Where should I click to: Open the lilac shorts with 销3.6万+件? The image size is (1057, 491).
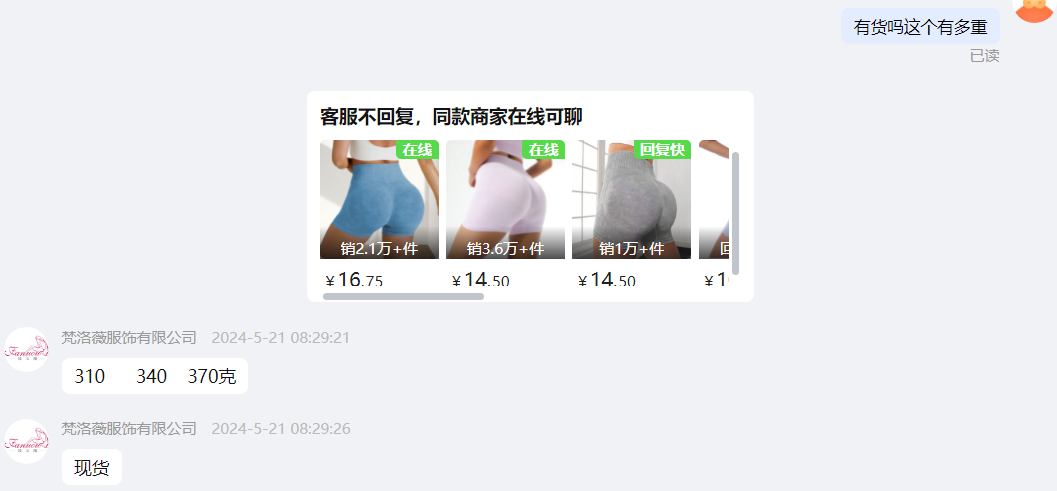tap(505, 200)
